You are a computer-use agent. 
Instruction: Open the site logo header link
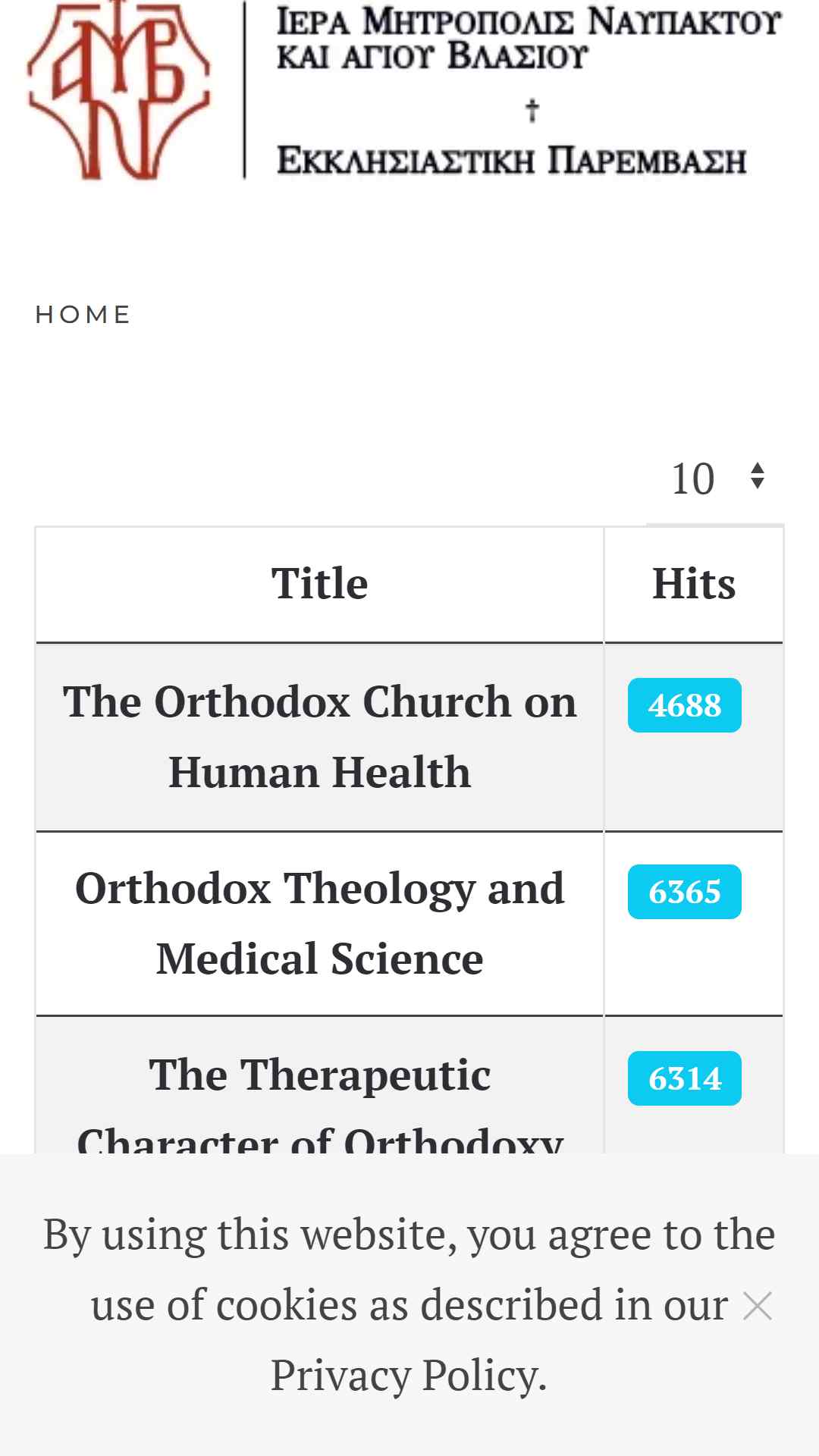pos(404,91)
